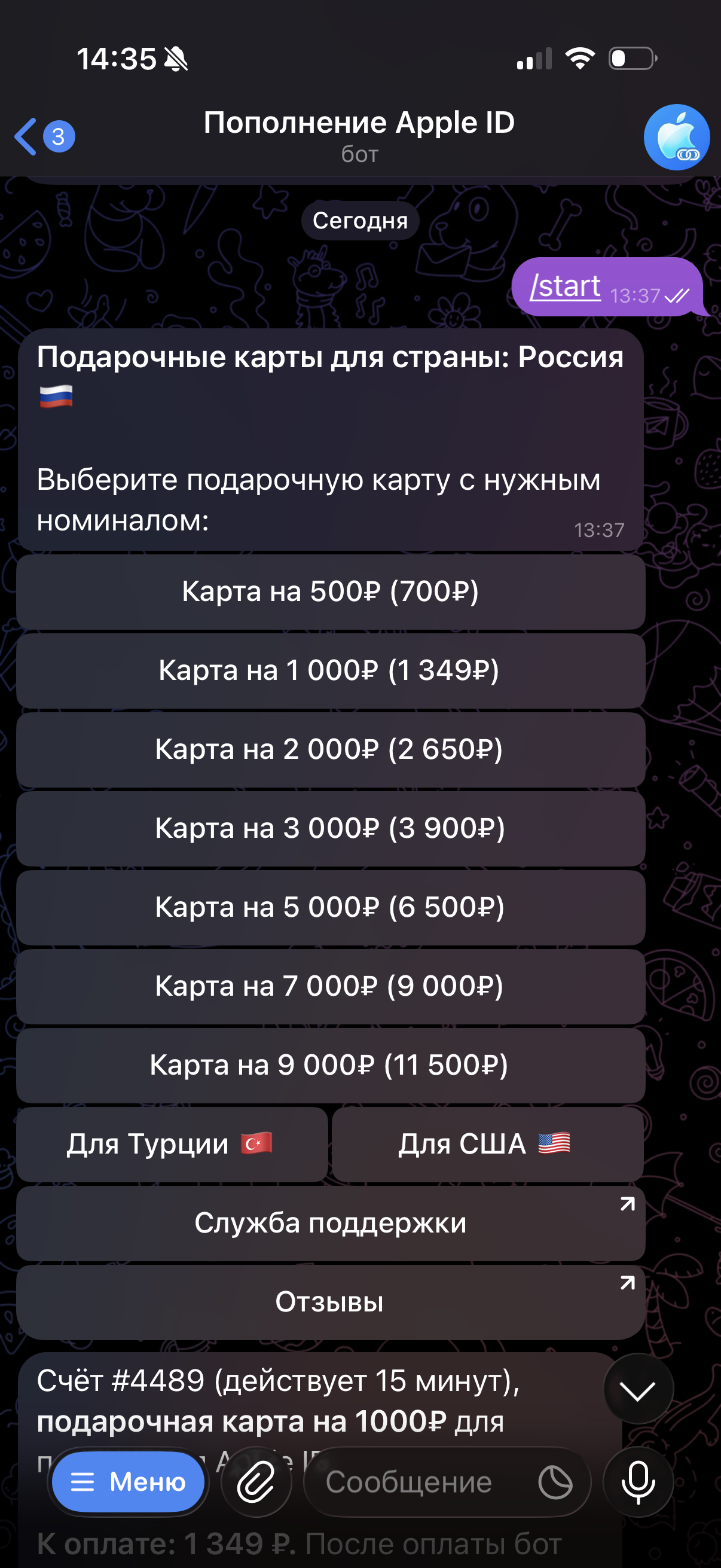The width and height of the screenshot is (721, 1568).
Task: Tap the /start command link
Action: click(564, 286)
